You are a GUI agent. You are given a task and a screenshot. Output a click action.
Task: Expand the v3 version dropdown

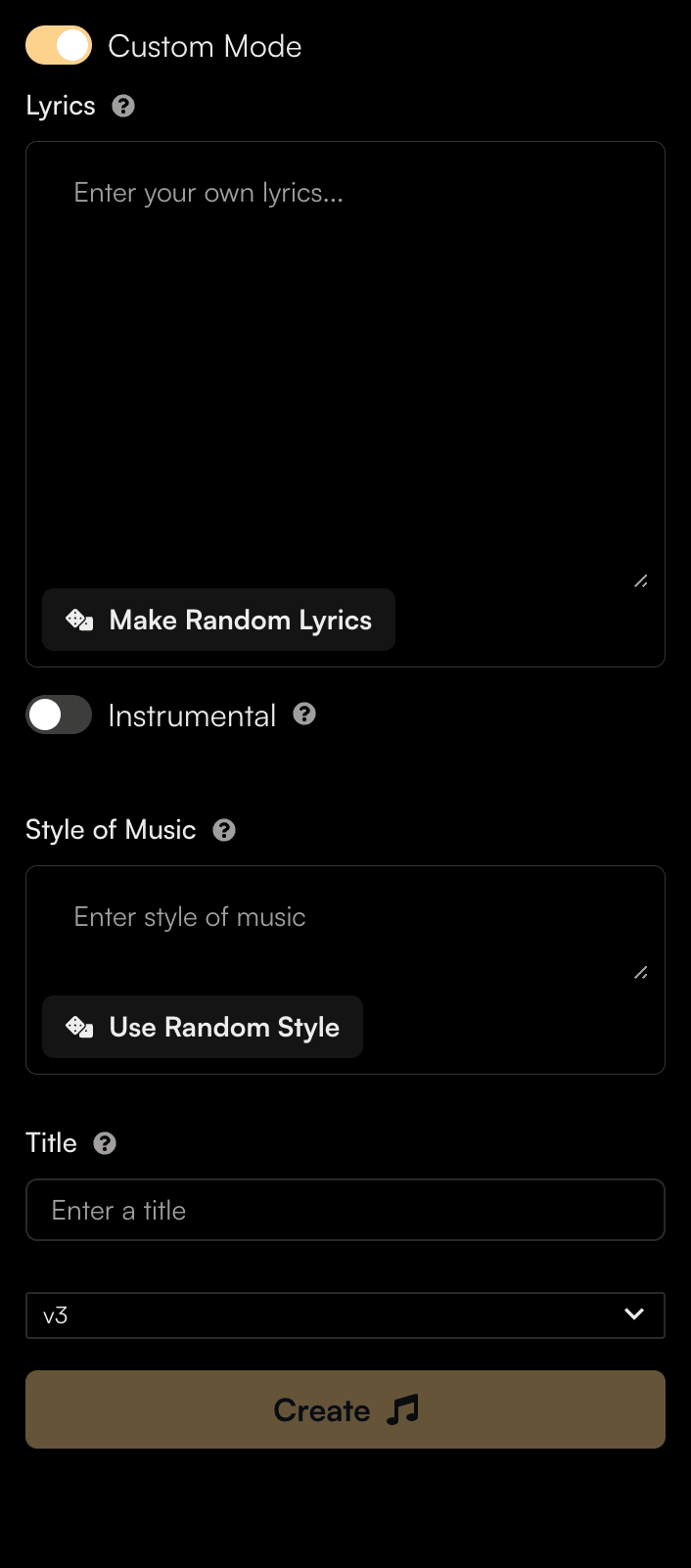(345, 1314)
